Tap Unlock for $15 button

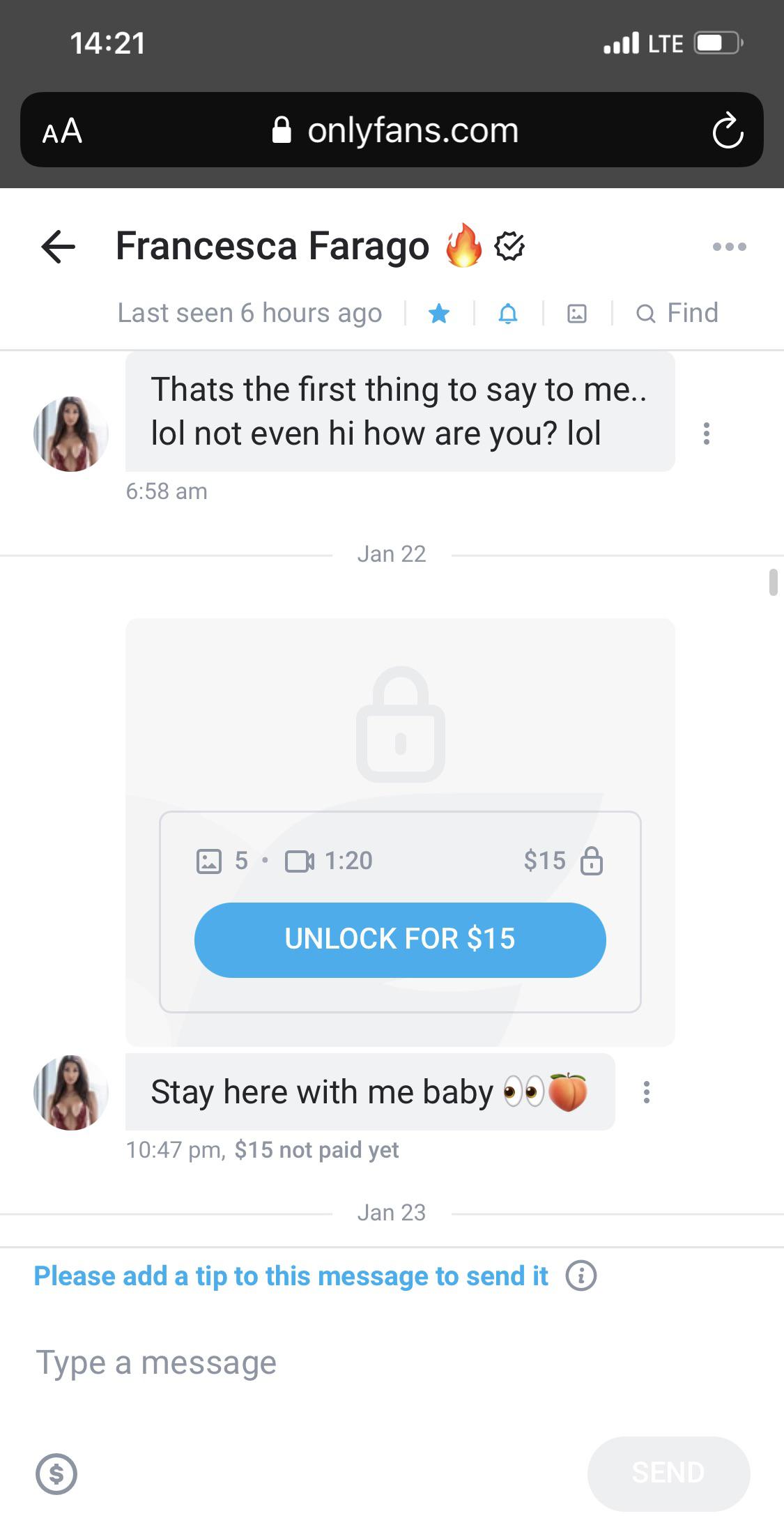(x=400, y=940)
